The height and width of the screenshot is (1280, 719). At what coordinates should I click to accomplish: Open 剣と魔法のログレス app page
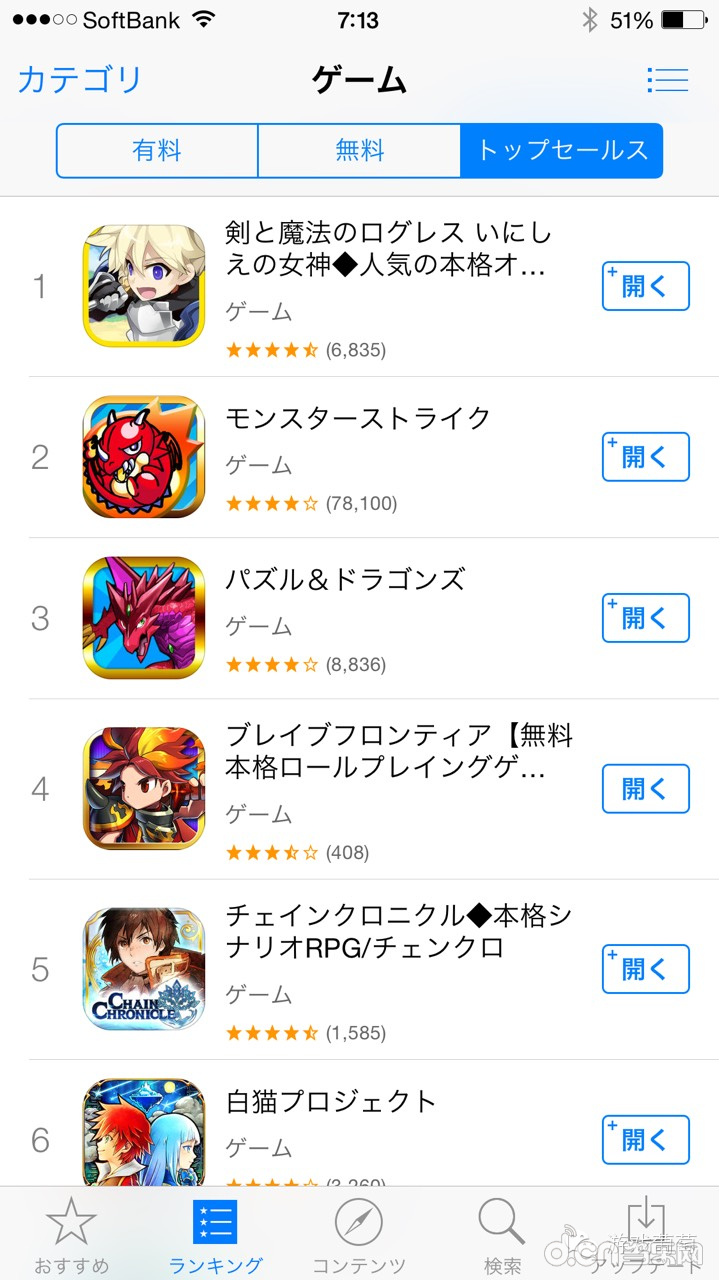coord(388,250)
